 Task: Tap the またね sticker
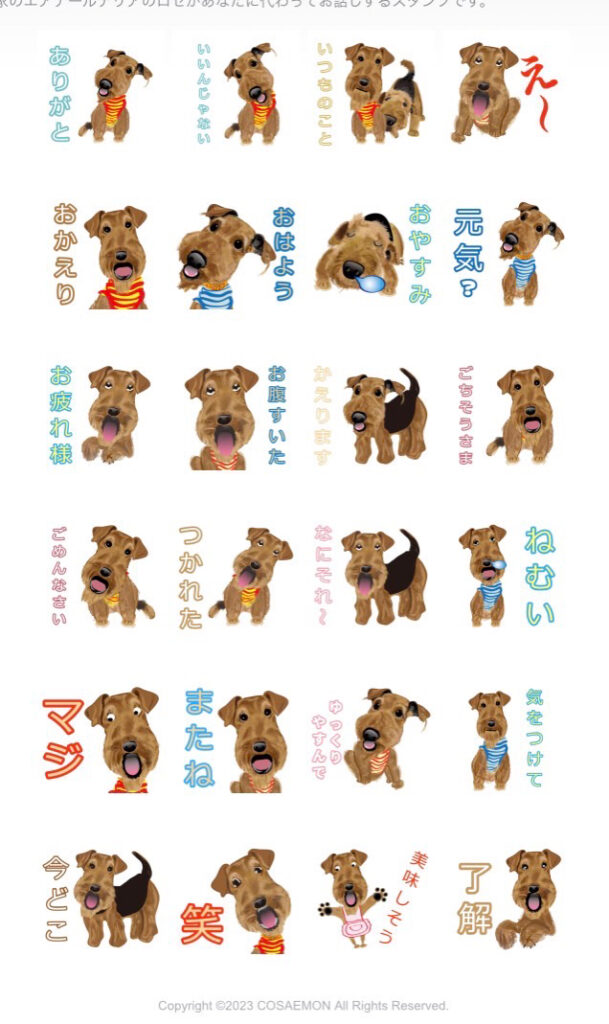pyautogui.click(x=236, y=738)
